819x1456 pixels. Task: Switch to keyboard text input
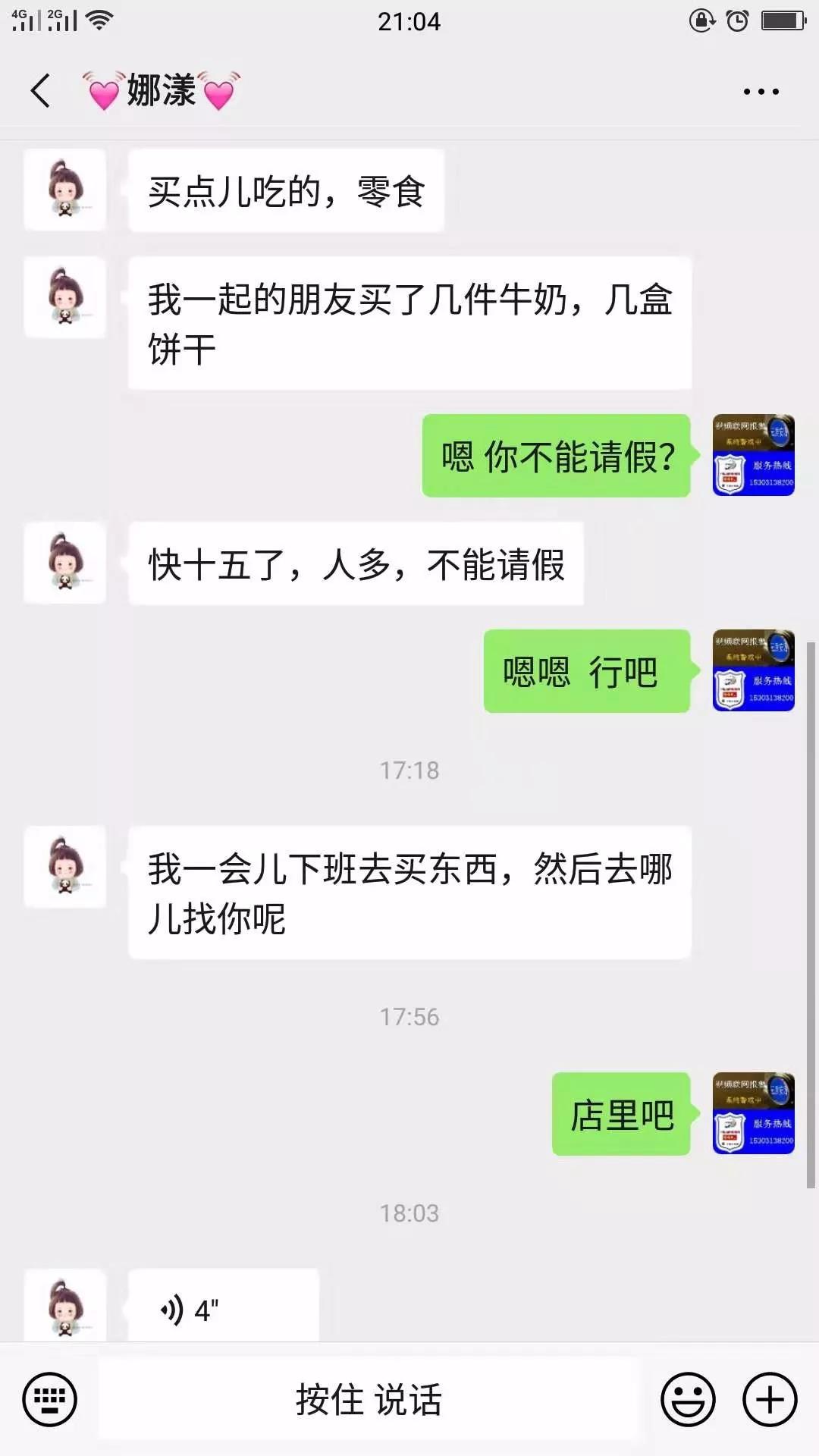50,1399
